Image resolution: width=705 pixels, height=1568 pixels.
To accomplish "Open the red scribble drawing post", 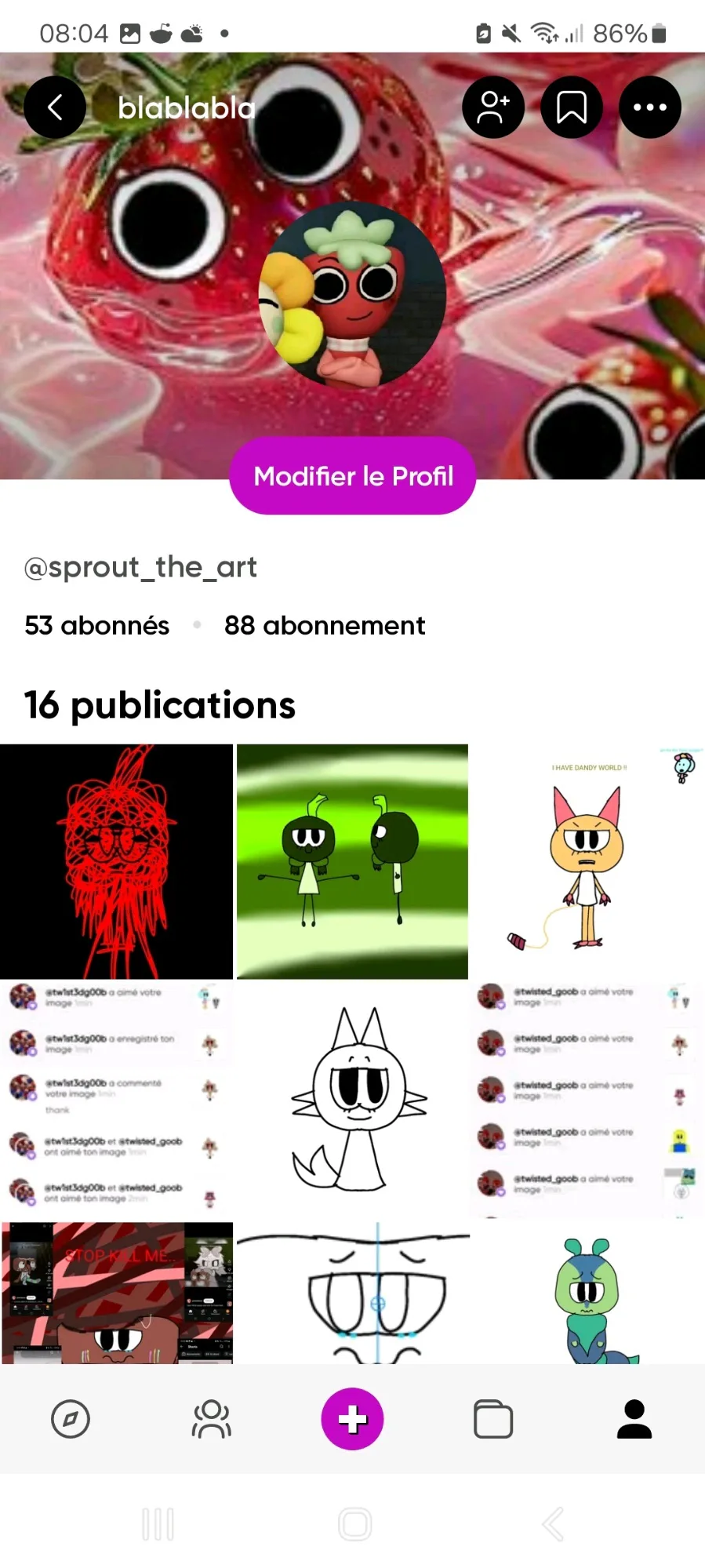I will 116,861.
